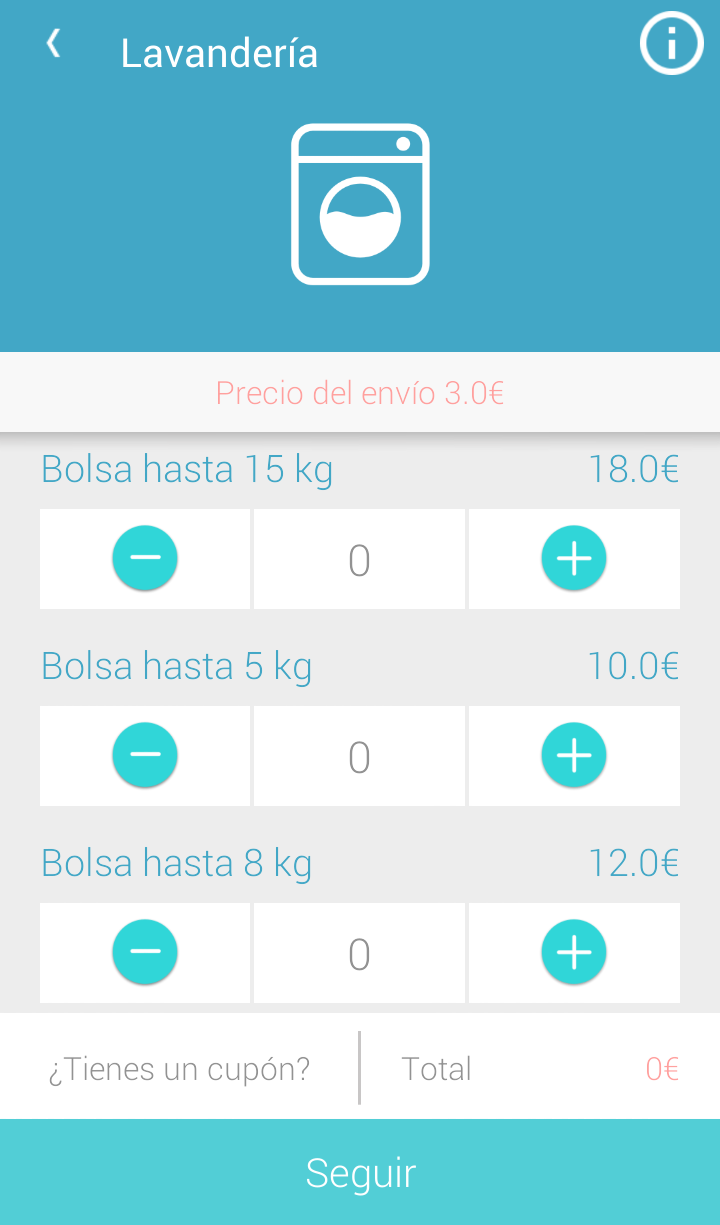Remove one Bolsa hasta 5 kg
Screen dimensions: 720x1225
(x=145, y=755)
